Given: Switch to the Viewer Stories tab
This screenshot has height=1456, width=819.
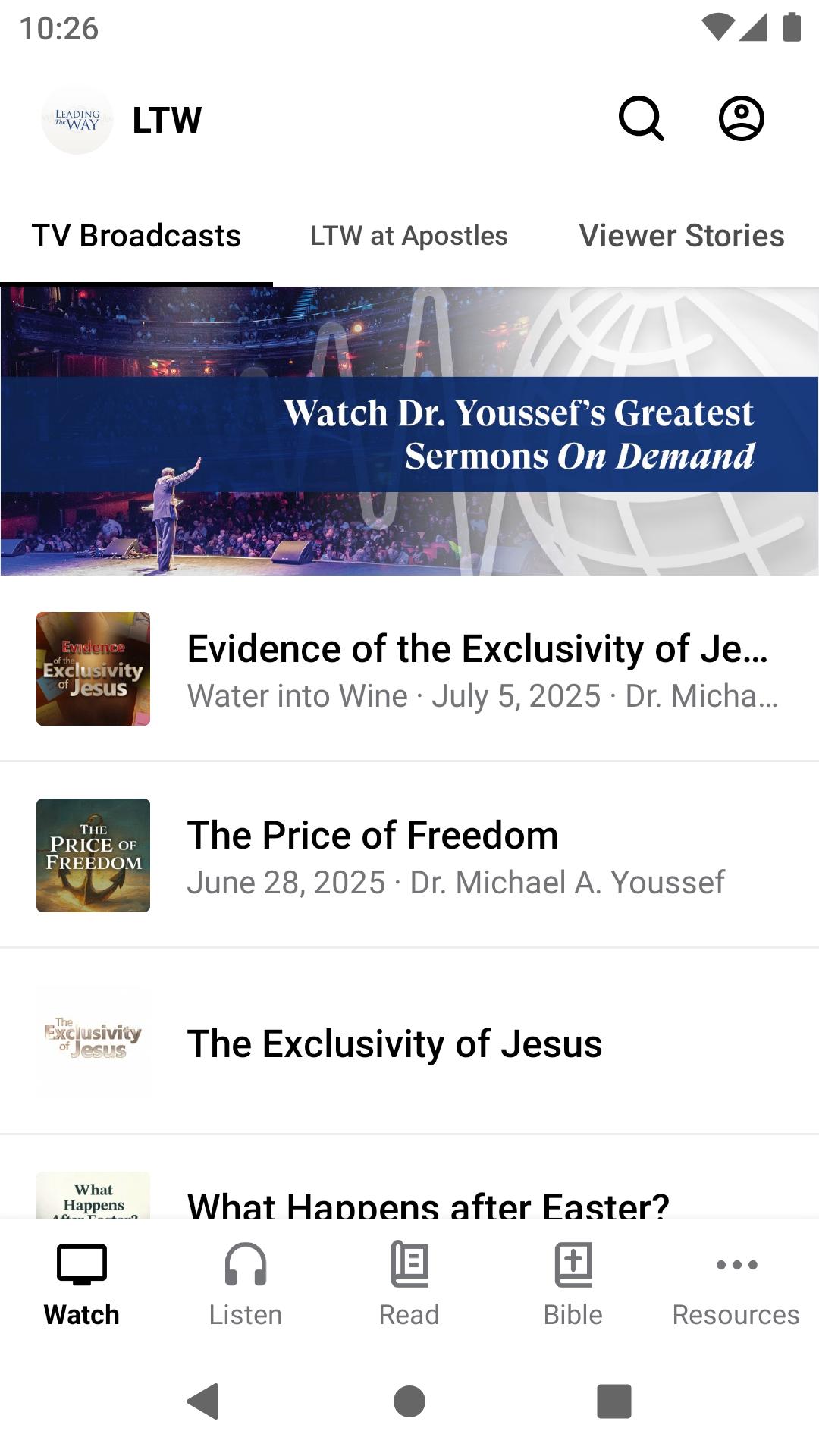Looking at the screenshot, I should pos(681,236).
